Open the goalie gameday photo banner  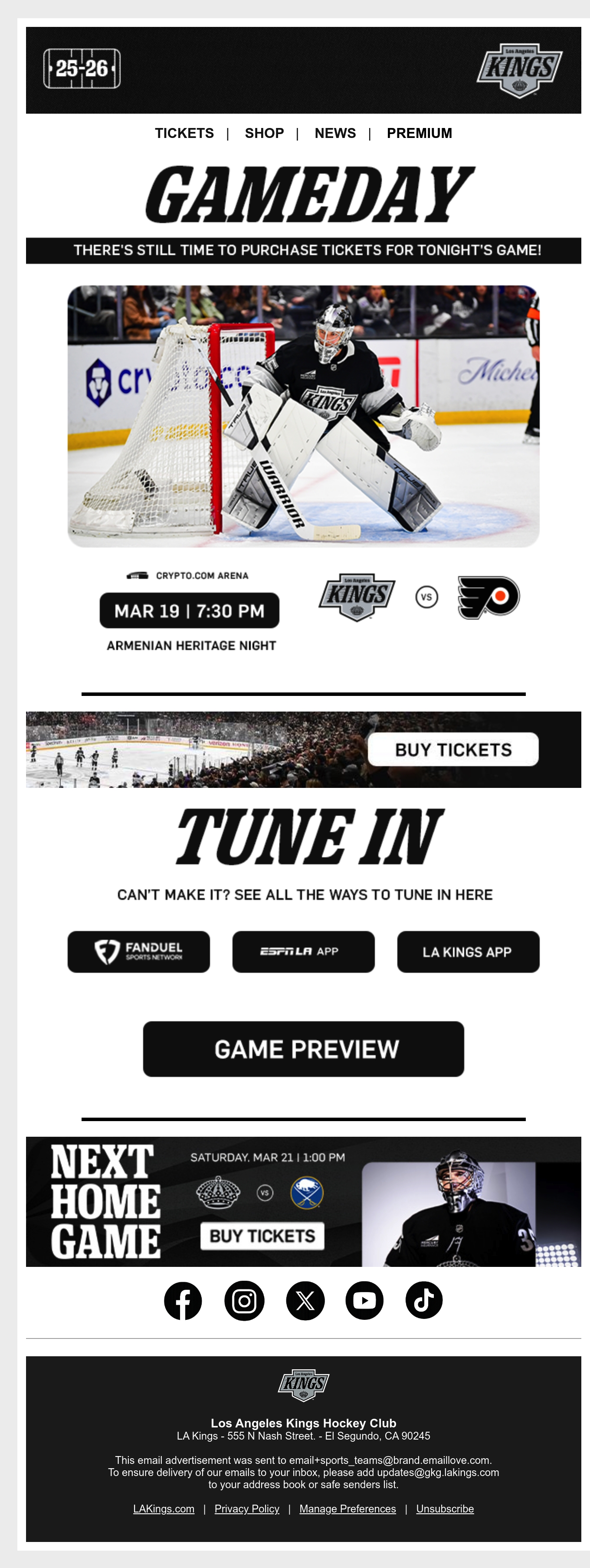[303, 417]
